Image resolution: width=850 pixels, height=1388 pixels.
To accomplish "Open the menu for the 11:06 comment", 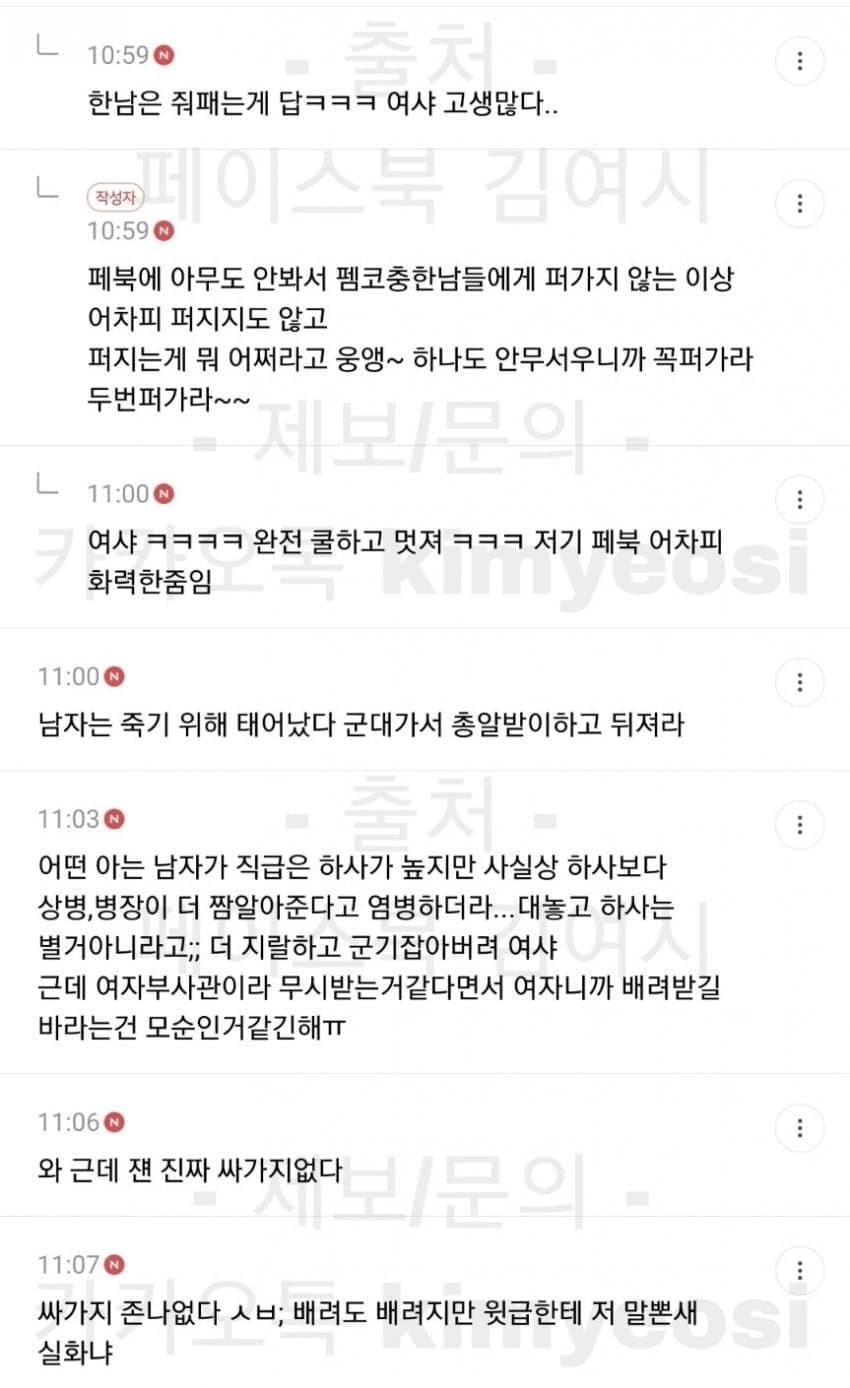I will (799, 1128).
